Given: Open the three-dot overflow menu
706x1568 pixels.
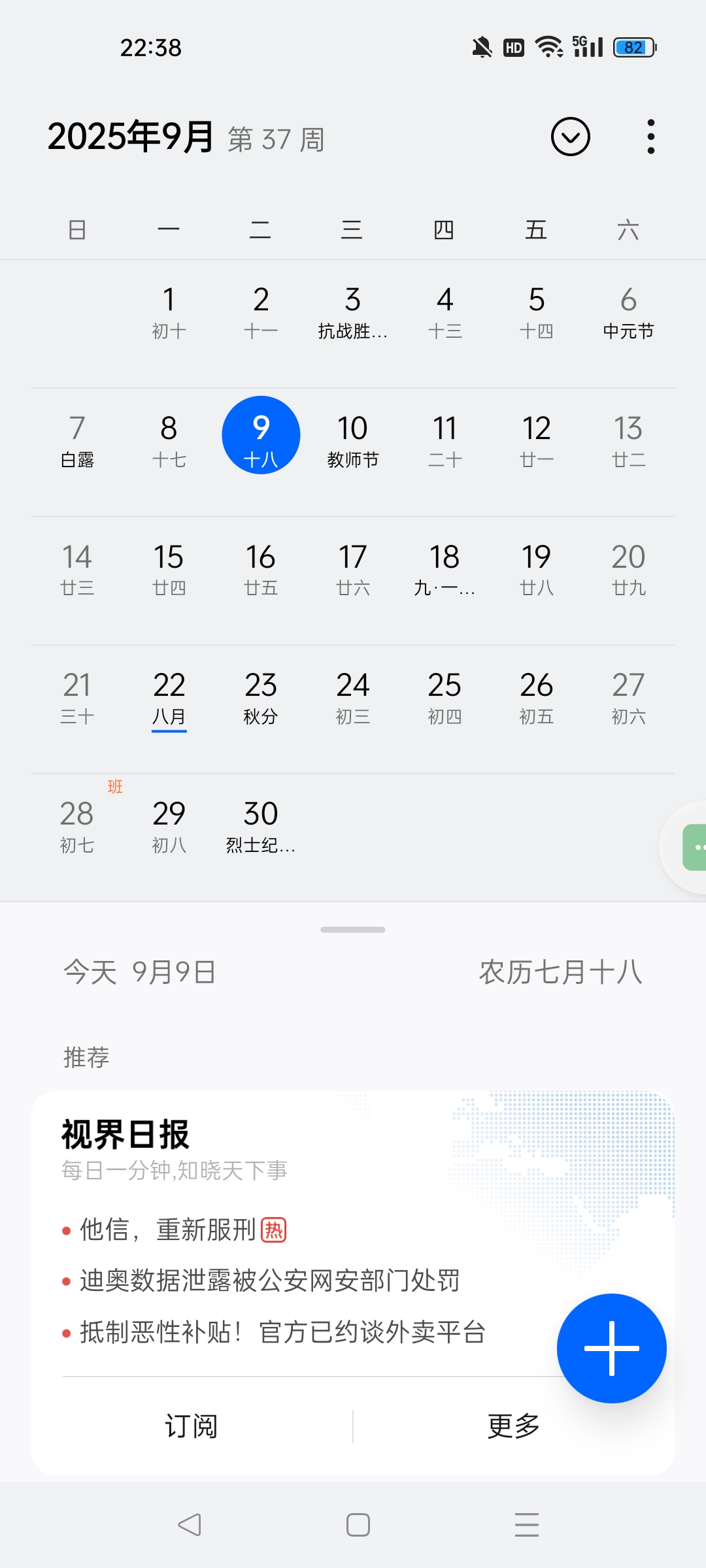Looking at the screenshot, I should click(x=650, y=137).
